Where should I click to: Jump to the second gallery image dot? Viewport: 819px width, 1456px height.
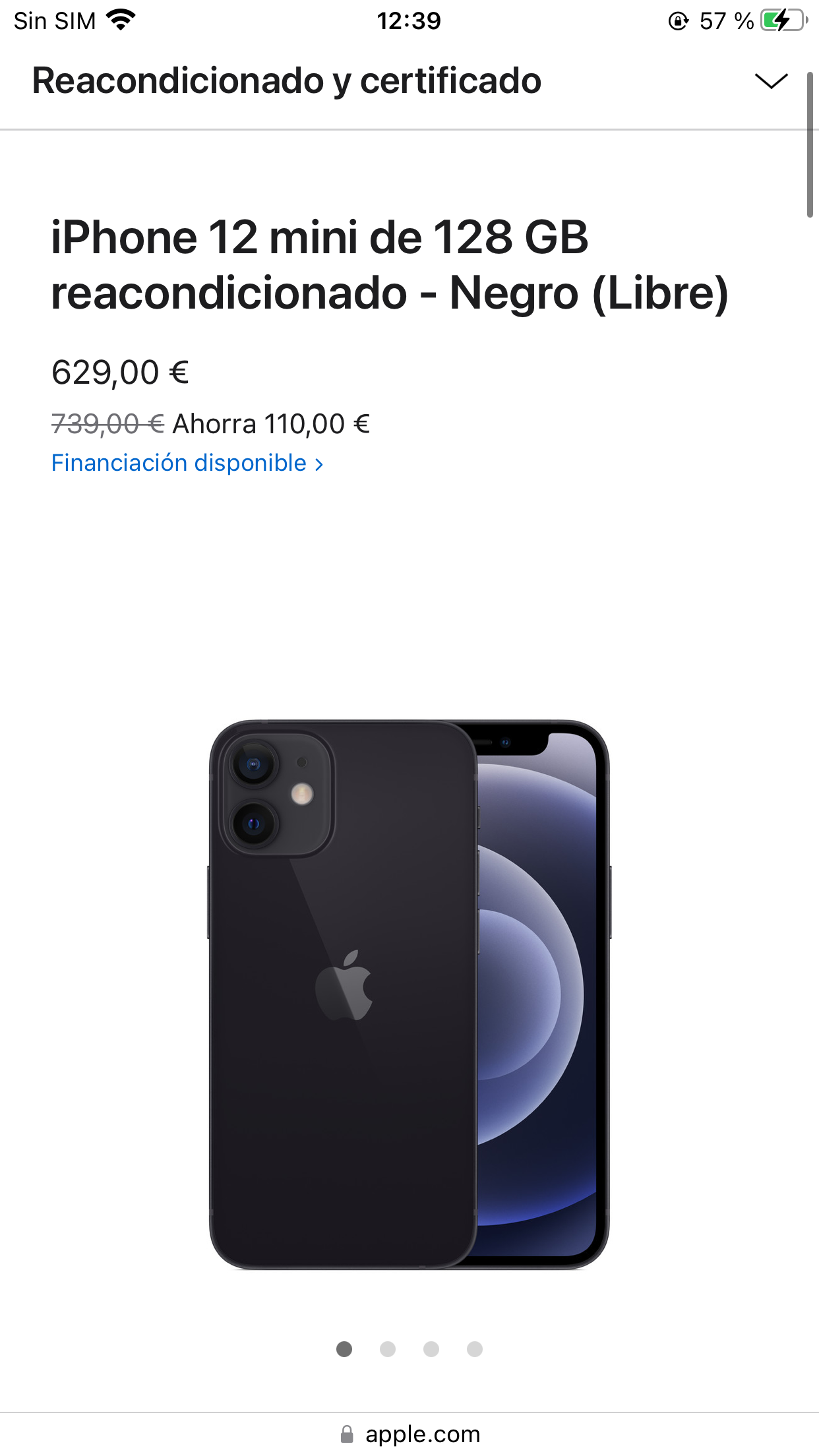click(x=388, y=1349)
